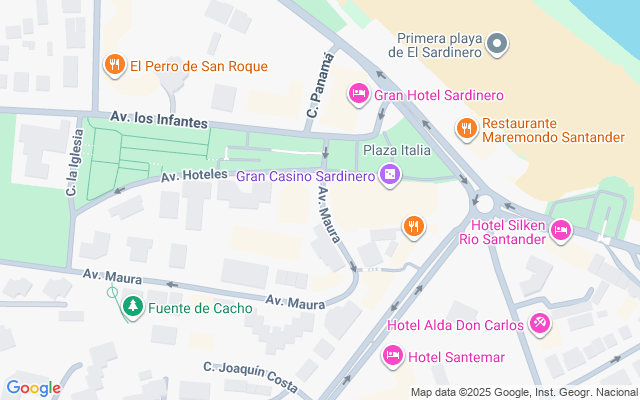Select Gran Casino Sardinero marker
This screenshot has height=400, width=640.
tap(390, 176)
